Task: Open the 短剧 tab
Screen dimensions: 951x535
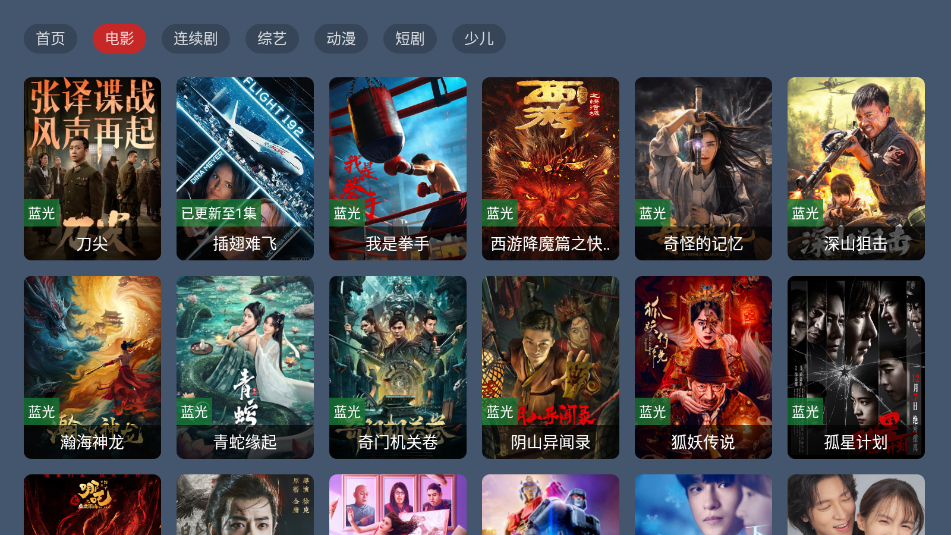Action: (409, 39)
